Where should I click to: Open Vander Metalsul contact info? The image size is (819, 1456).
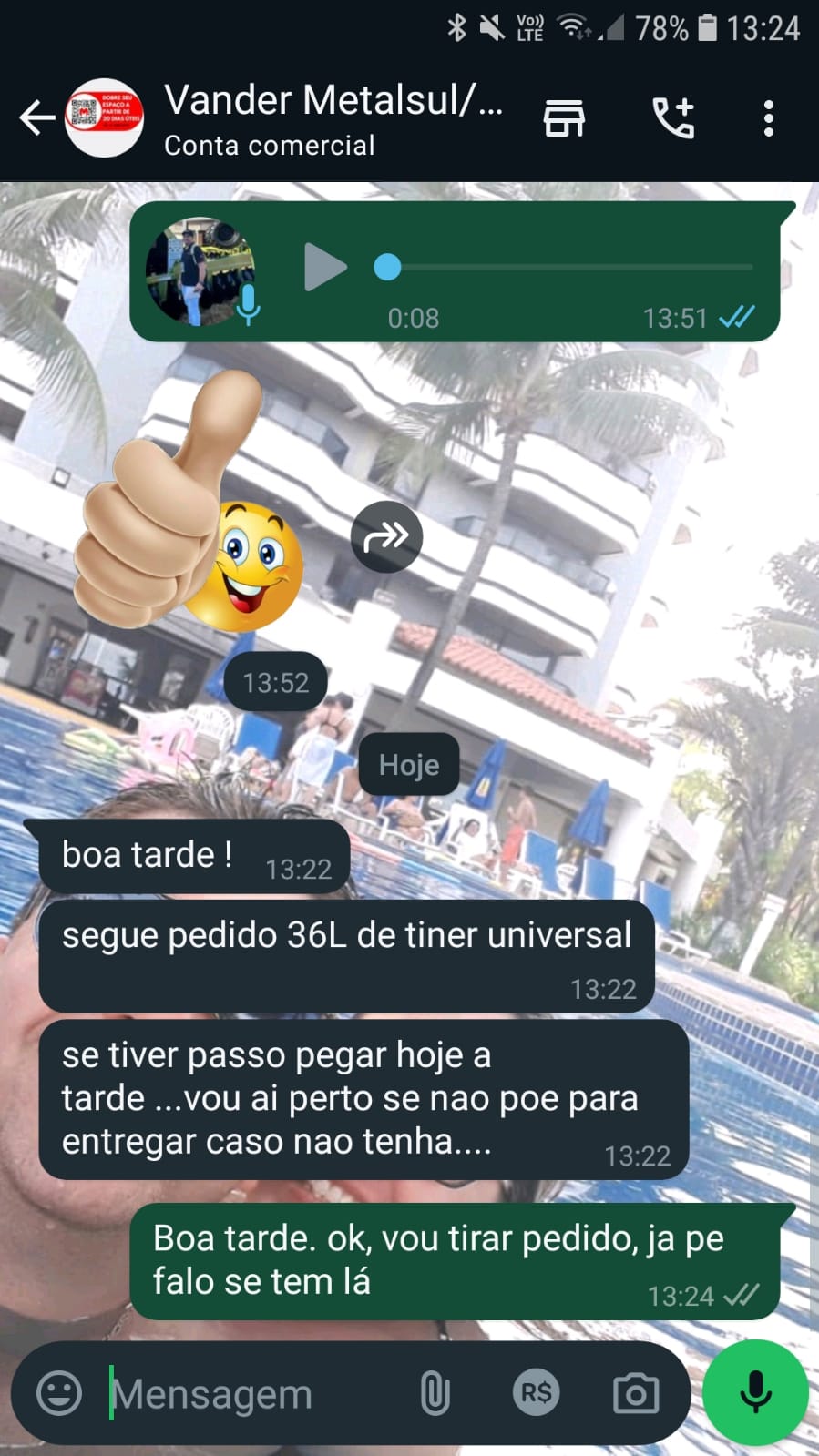click(x=333, y=118)
